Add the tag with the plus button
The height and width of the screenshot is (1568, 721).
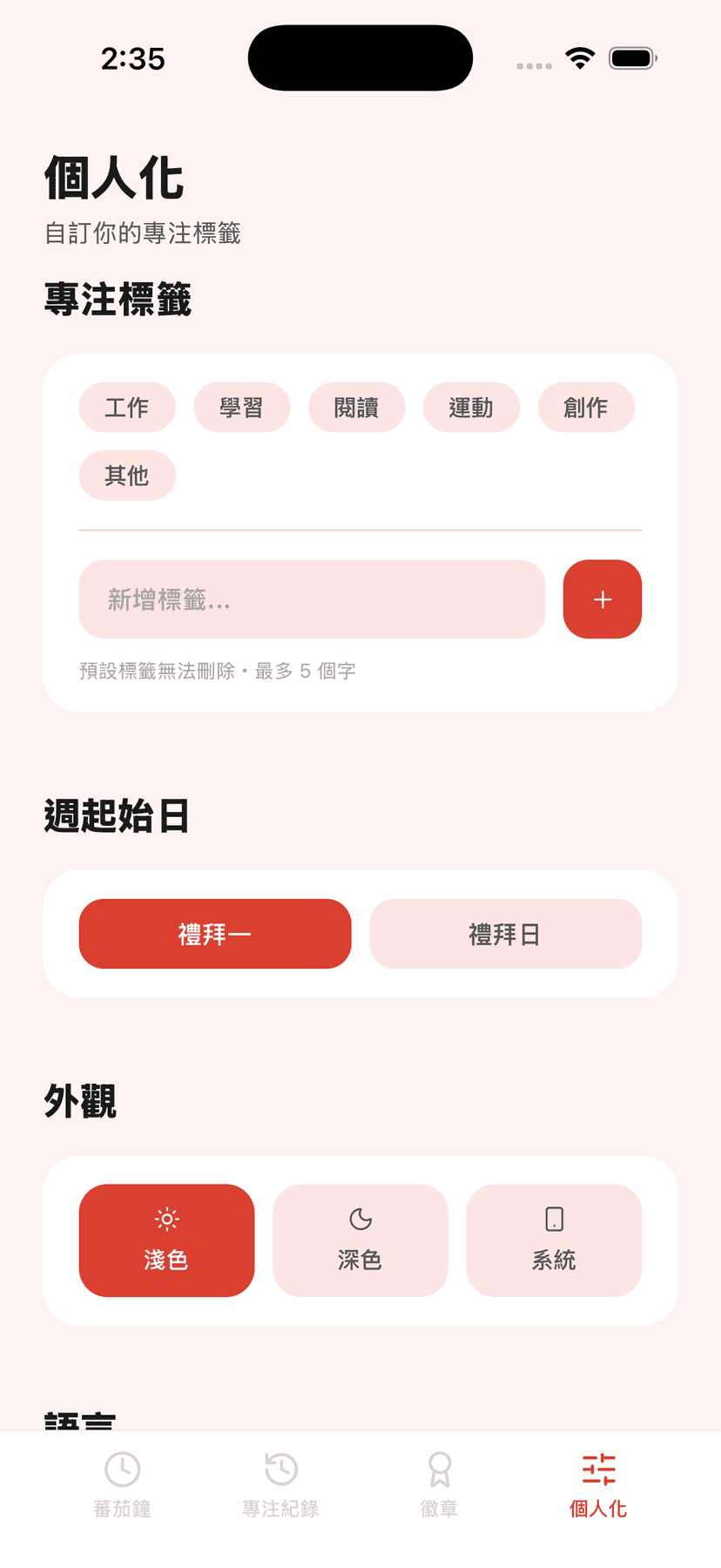click(x=603, y=599)
